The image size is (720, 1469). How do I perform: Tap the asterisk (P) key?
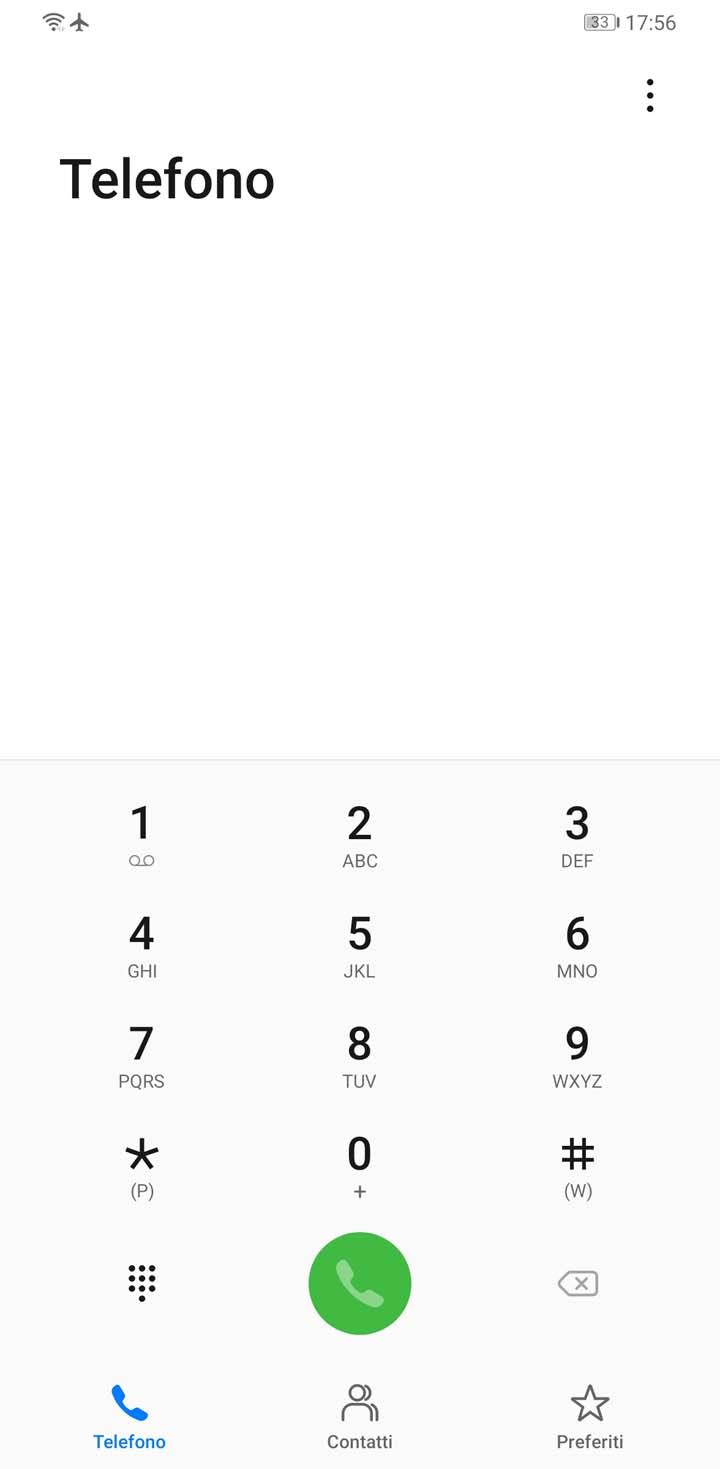(x=142, y=1166)
